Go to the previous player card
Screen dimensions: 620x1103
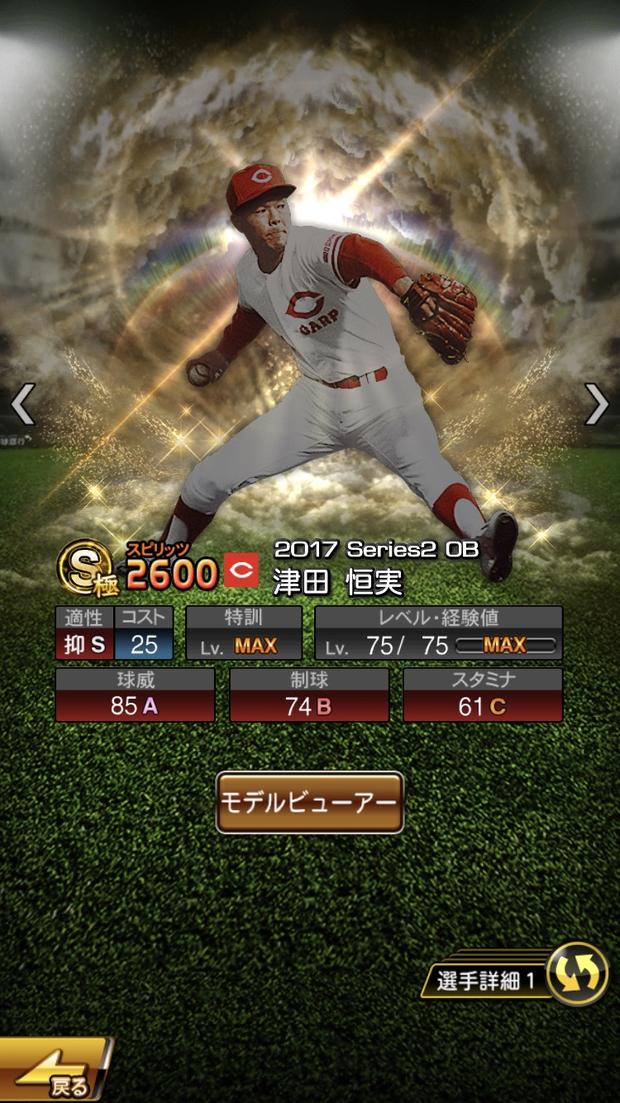[22, 404]
